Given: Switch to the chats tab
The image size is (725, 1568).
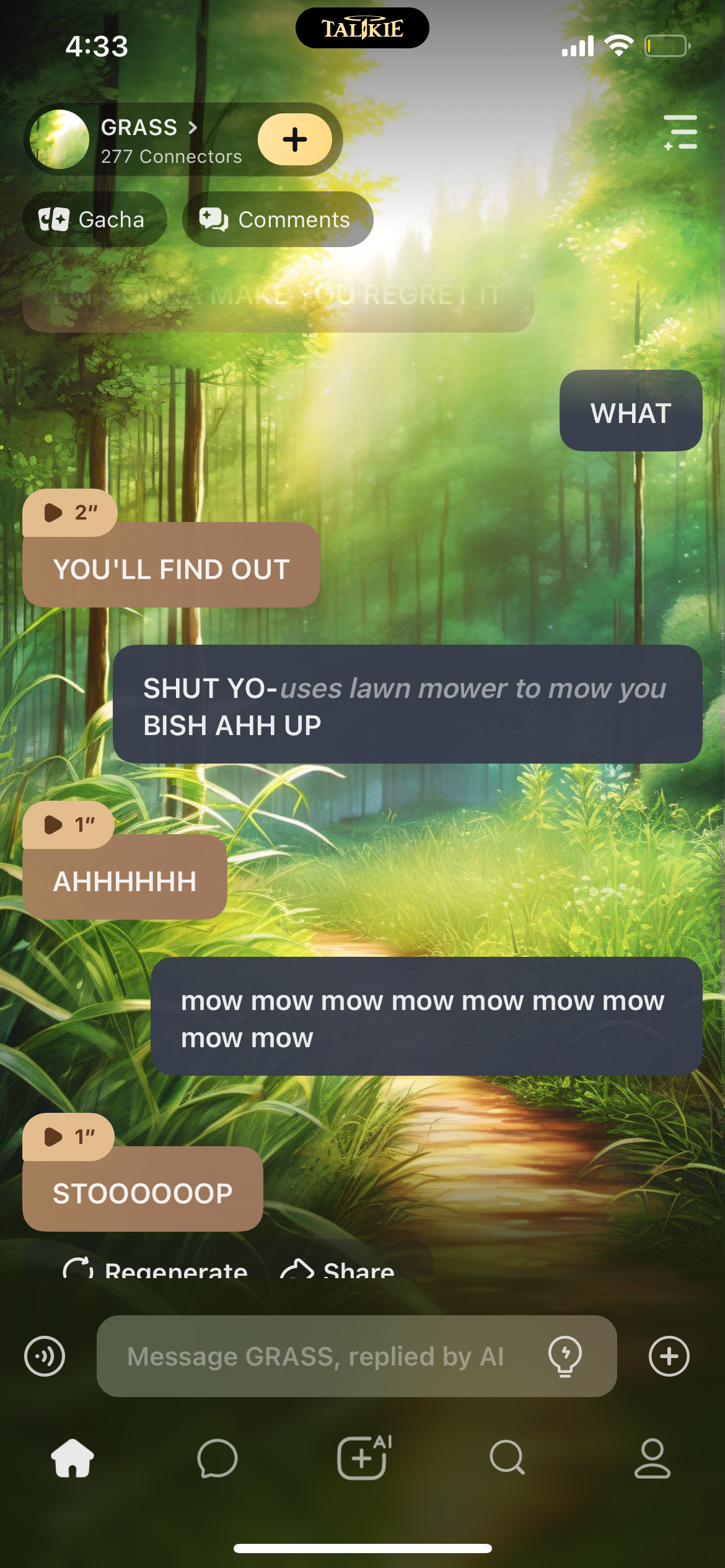Looking at the screenshot, I should [x=217, y=1458].
